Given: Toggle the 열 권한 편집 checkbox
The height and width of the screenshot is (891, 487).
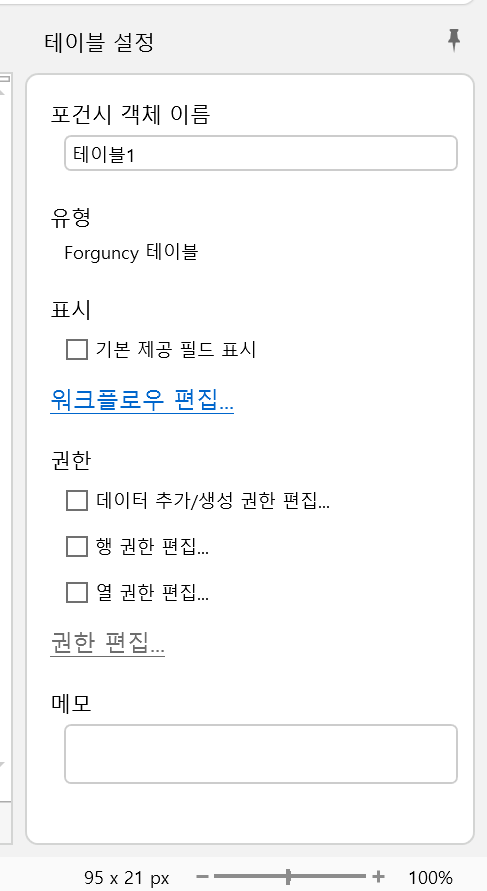Looking at the screenshot, I should click(x=77, y=593).
